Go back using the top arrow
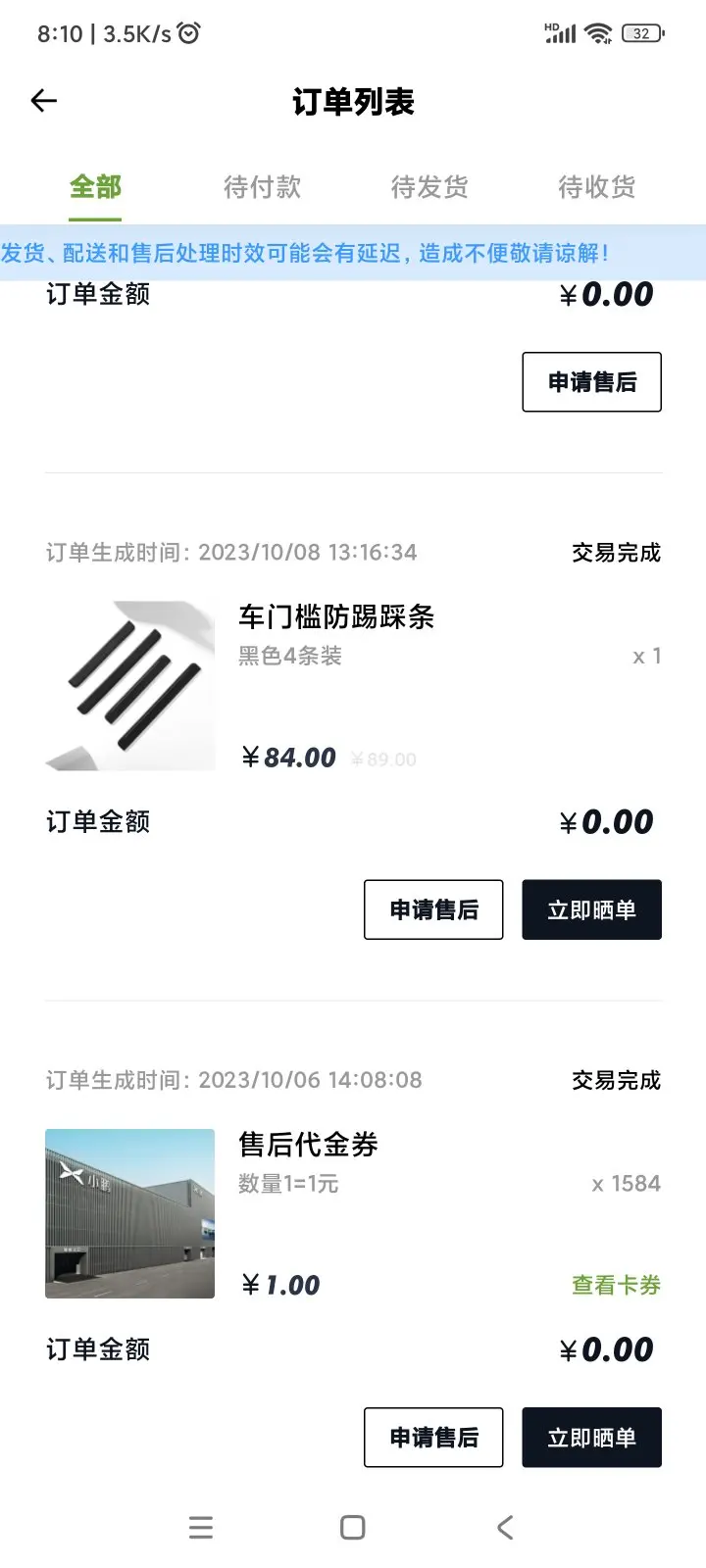The width and height of the screenshot is (706, 1568). tap(44, 101)
